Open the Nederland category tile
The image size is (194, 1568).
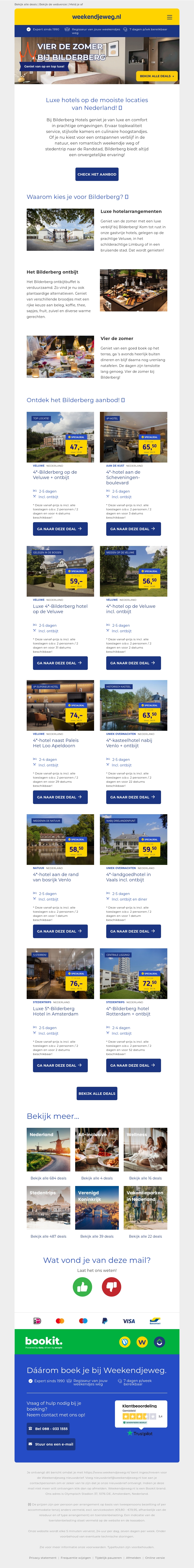click(x=49, y=1149)
